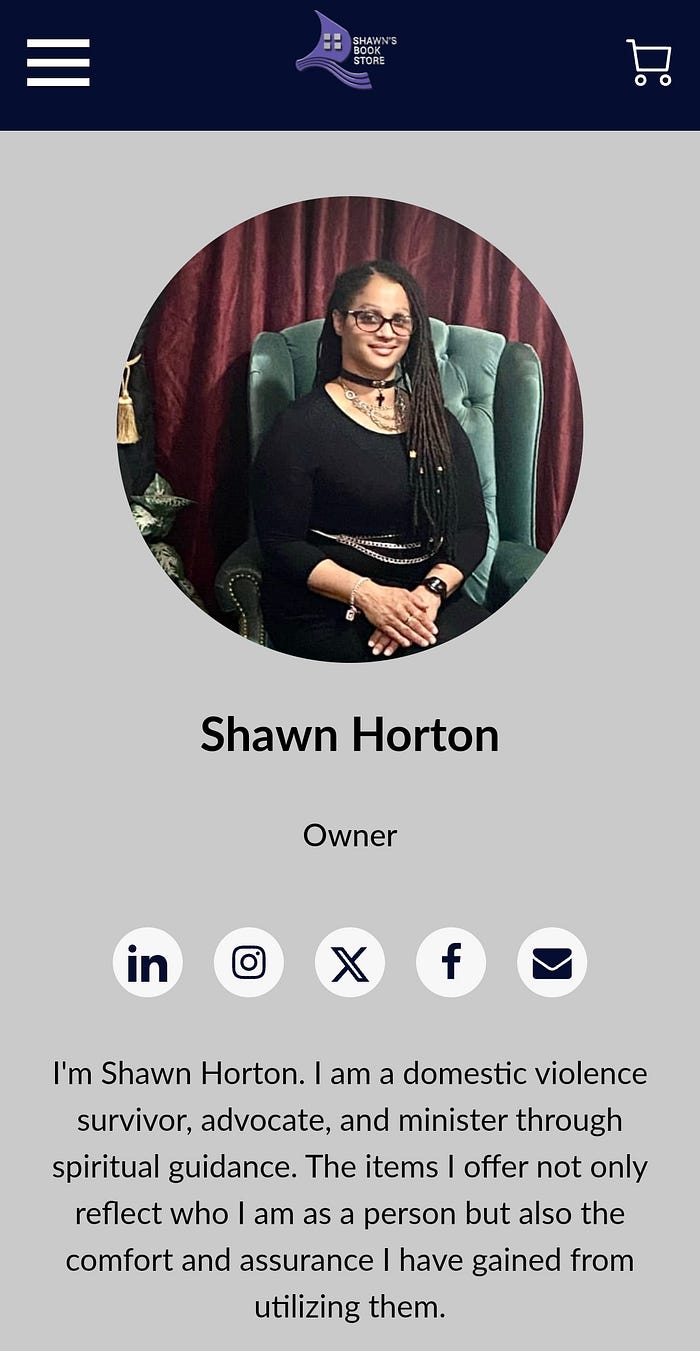Open the hamburger navigation menu
The image size is (700, 1351).
[x=58, y=63]
